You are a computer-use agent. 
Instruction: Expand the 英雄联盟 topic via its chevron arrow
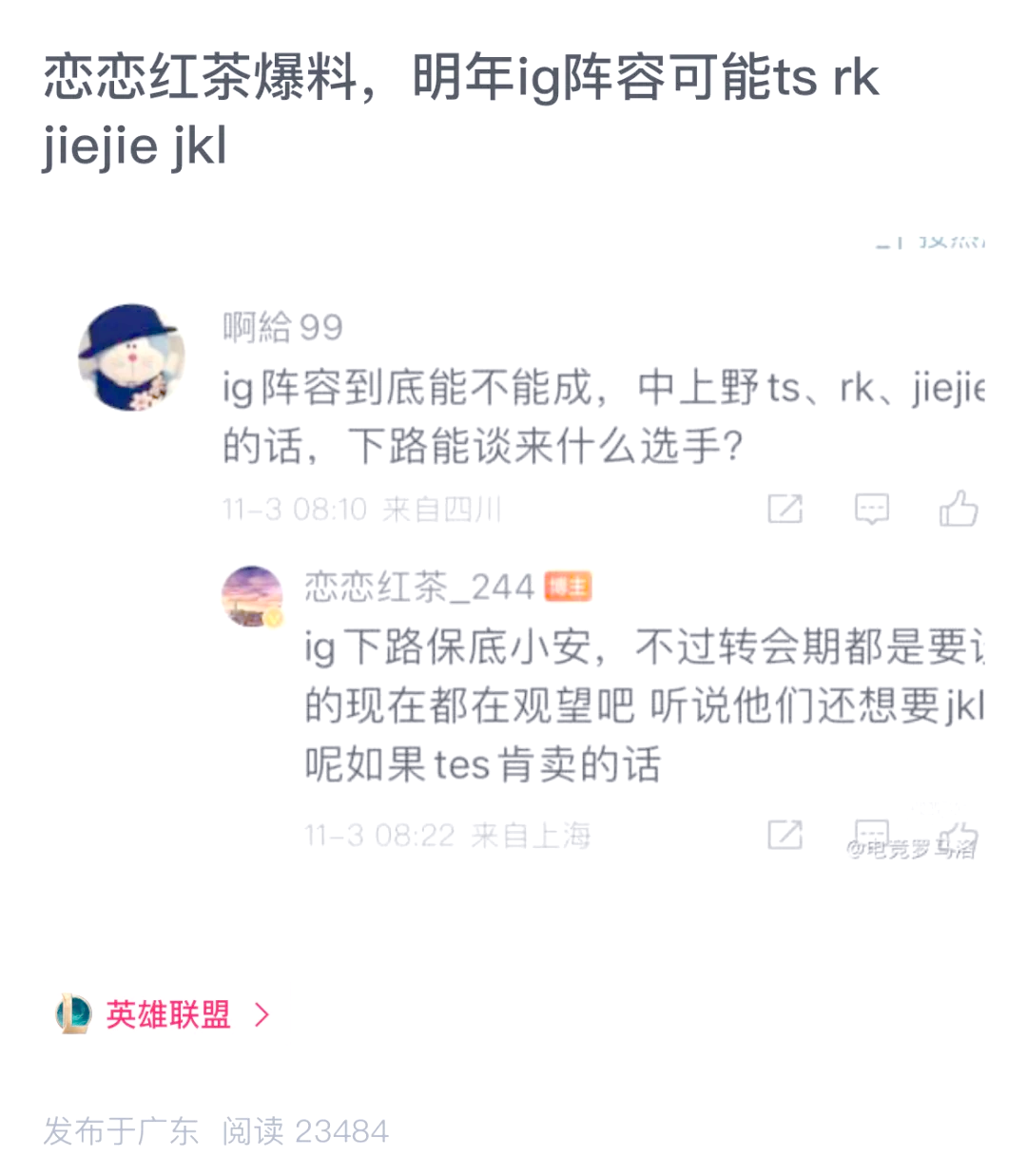(262, 1015)
